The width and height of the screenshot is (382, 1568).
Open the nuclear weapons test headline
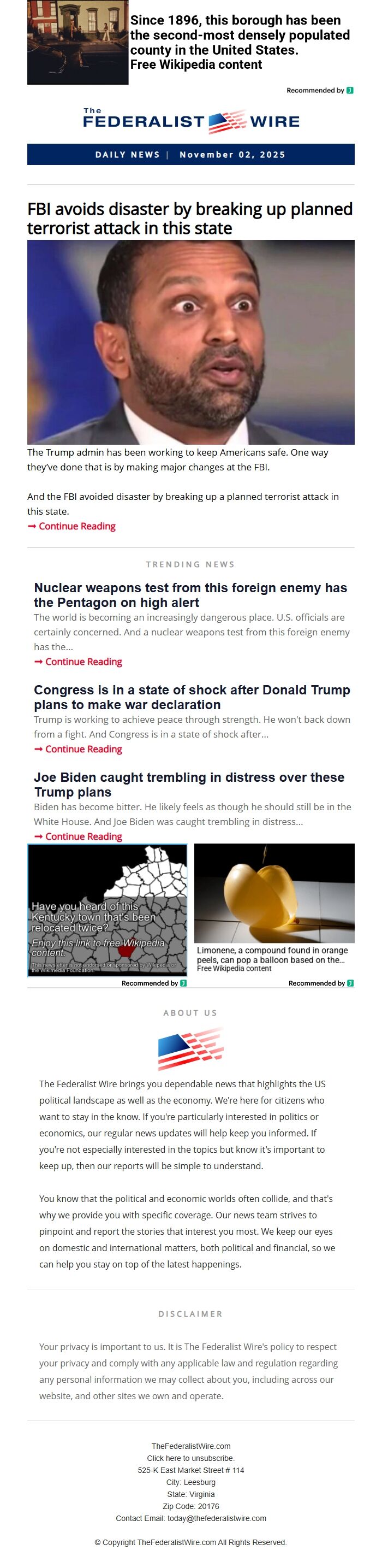click(190, 596)
